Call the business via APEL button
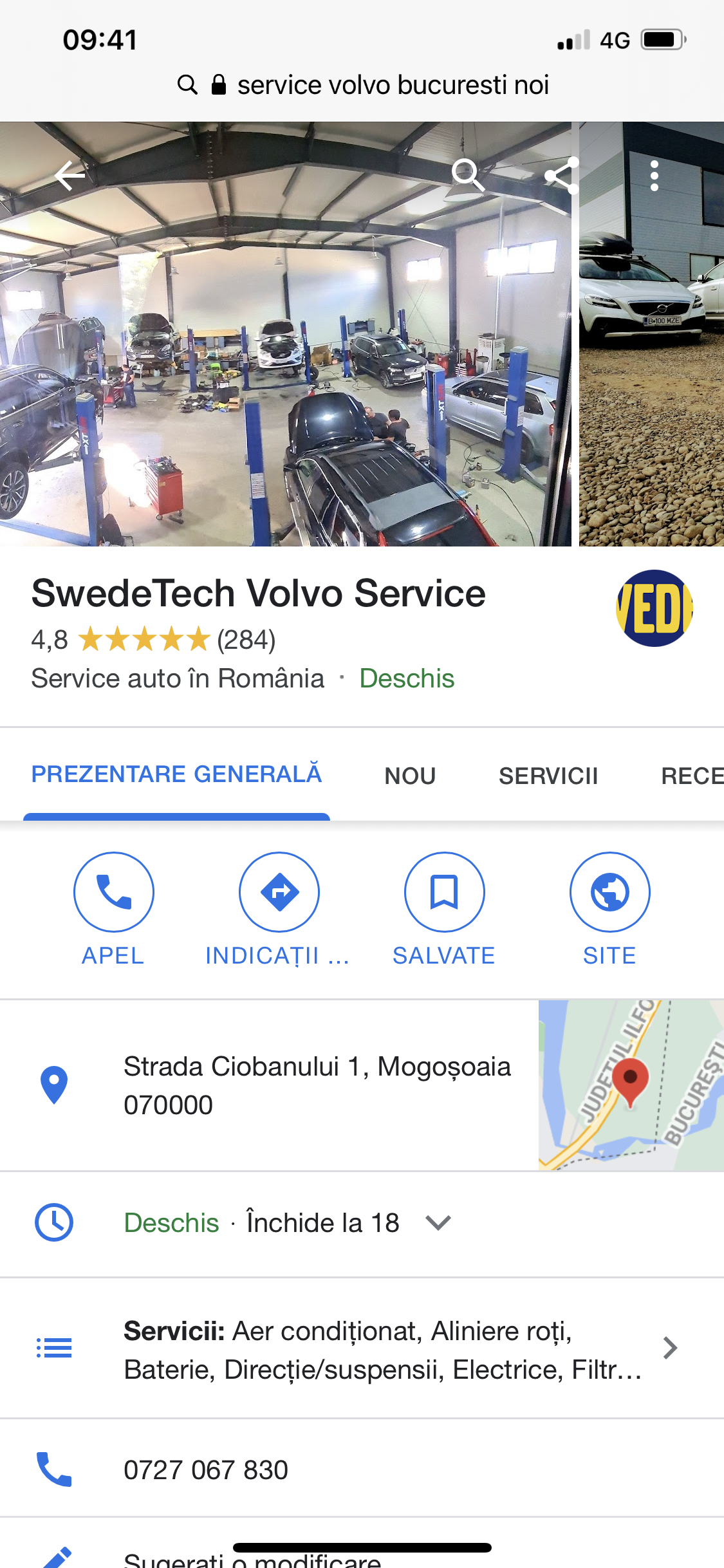 click(x=113, y=910)
